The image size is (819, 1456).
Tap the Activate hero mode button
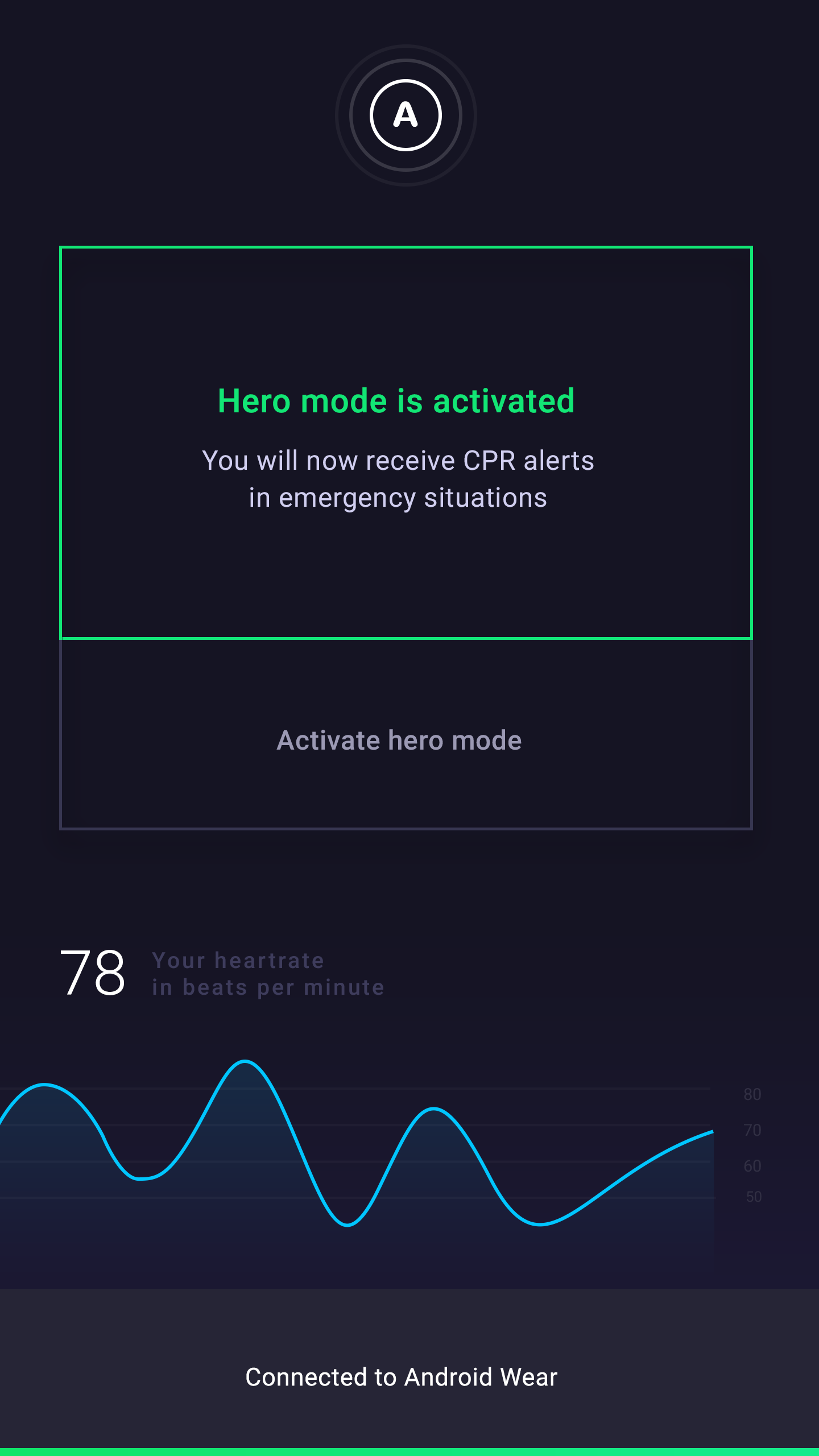click(x=406, y=734)
